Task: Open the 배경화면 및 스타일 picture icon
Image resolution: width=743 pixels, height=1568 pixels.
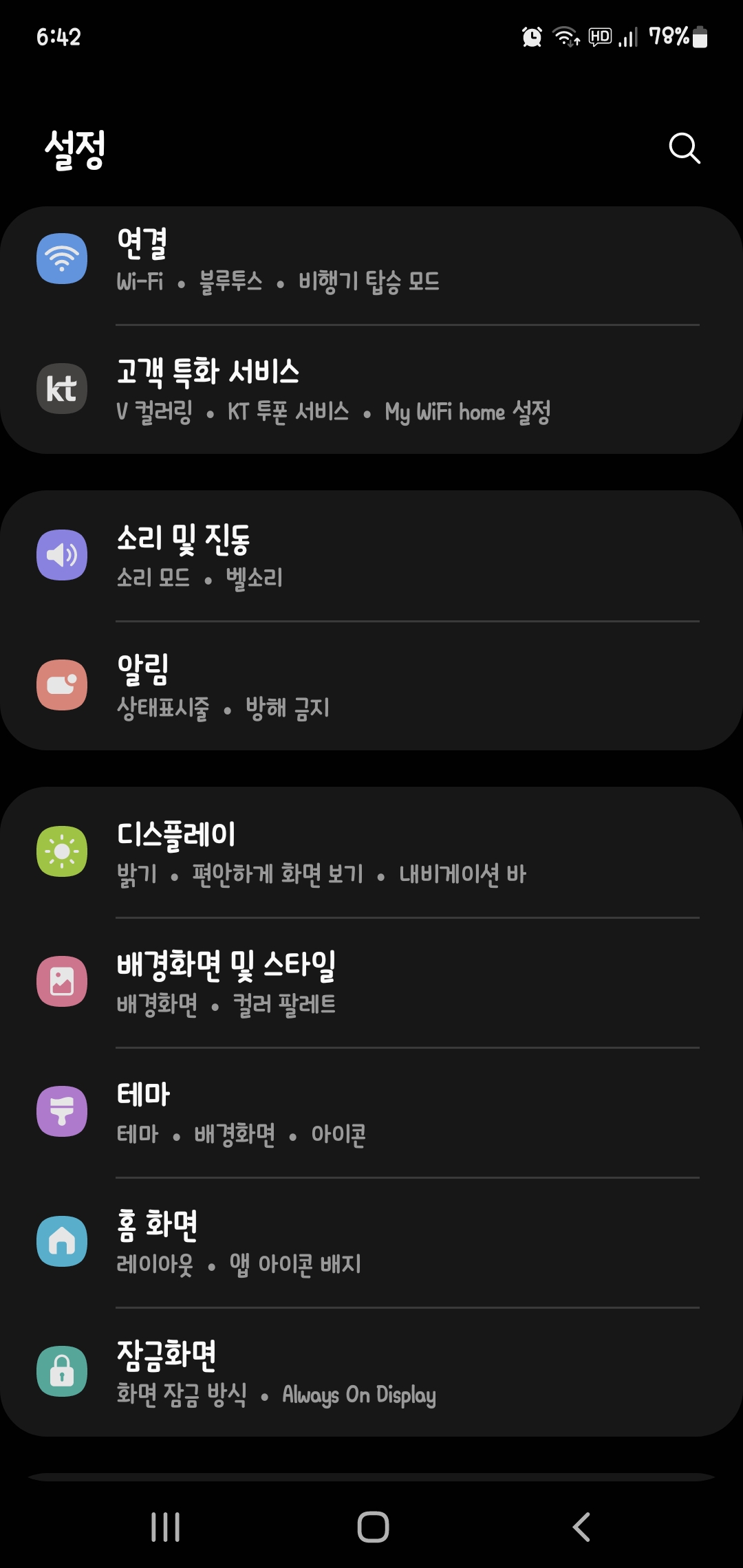Action: pyautogui.click(x=62, y=981)
